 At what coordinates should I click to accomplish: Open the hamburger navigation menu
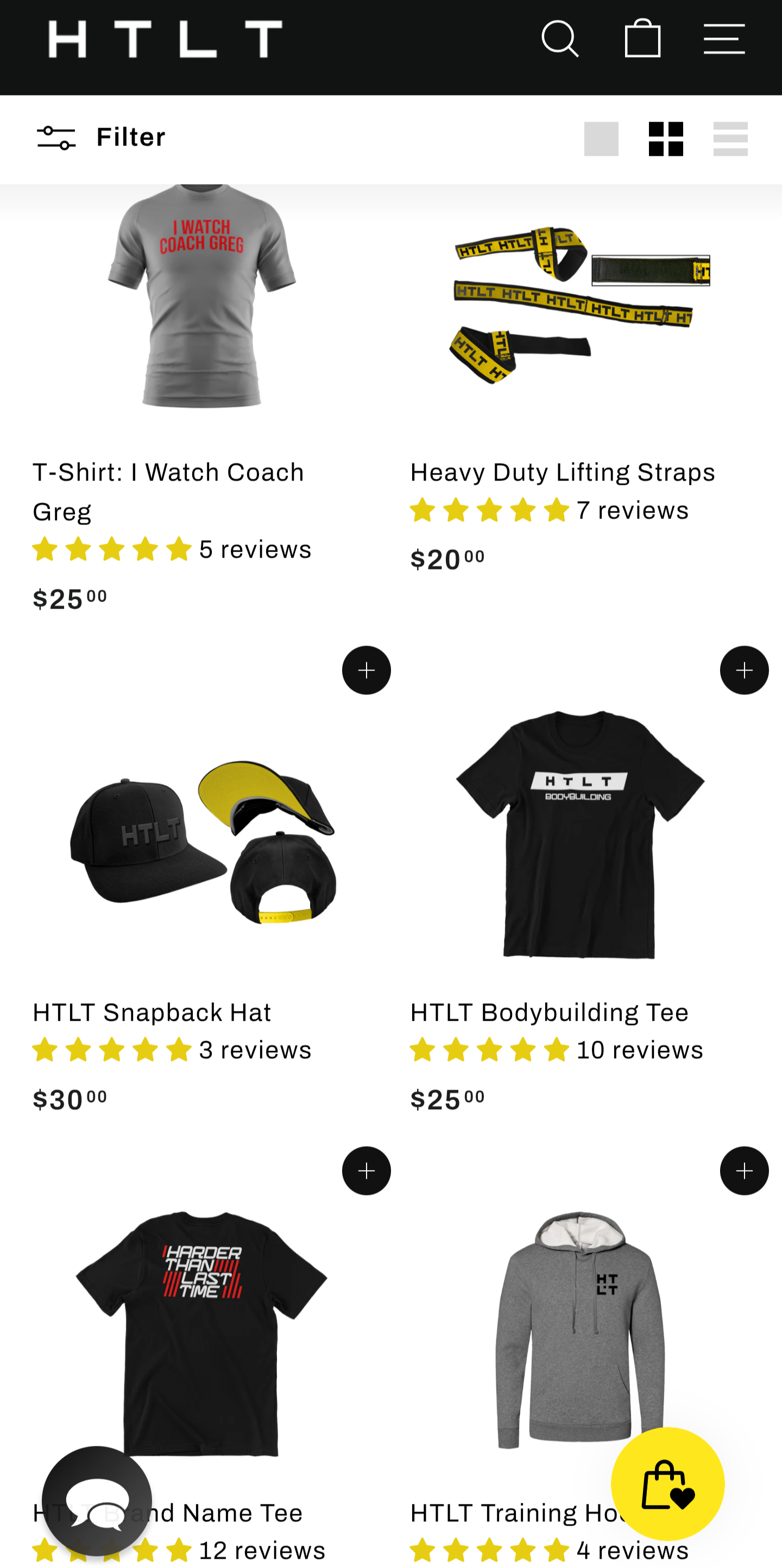click(x=724, y=39)
